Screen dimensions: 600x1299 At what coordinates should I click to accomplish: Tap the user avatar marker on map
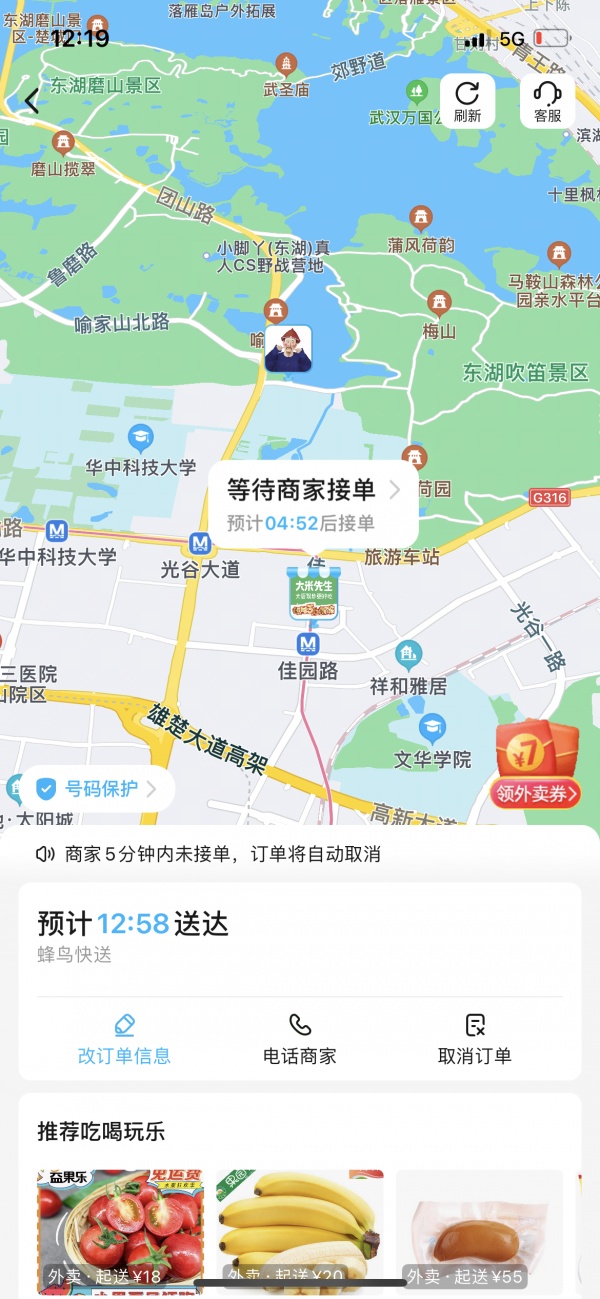[x=288, y=349]
